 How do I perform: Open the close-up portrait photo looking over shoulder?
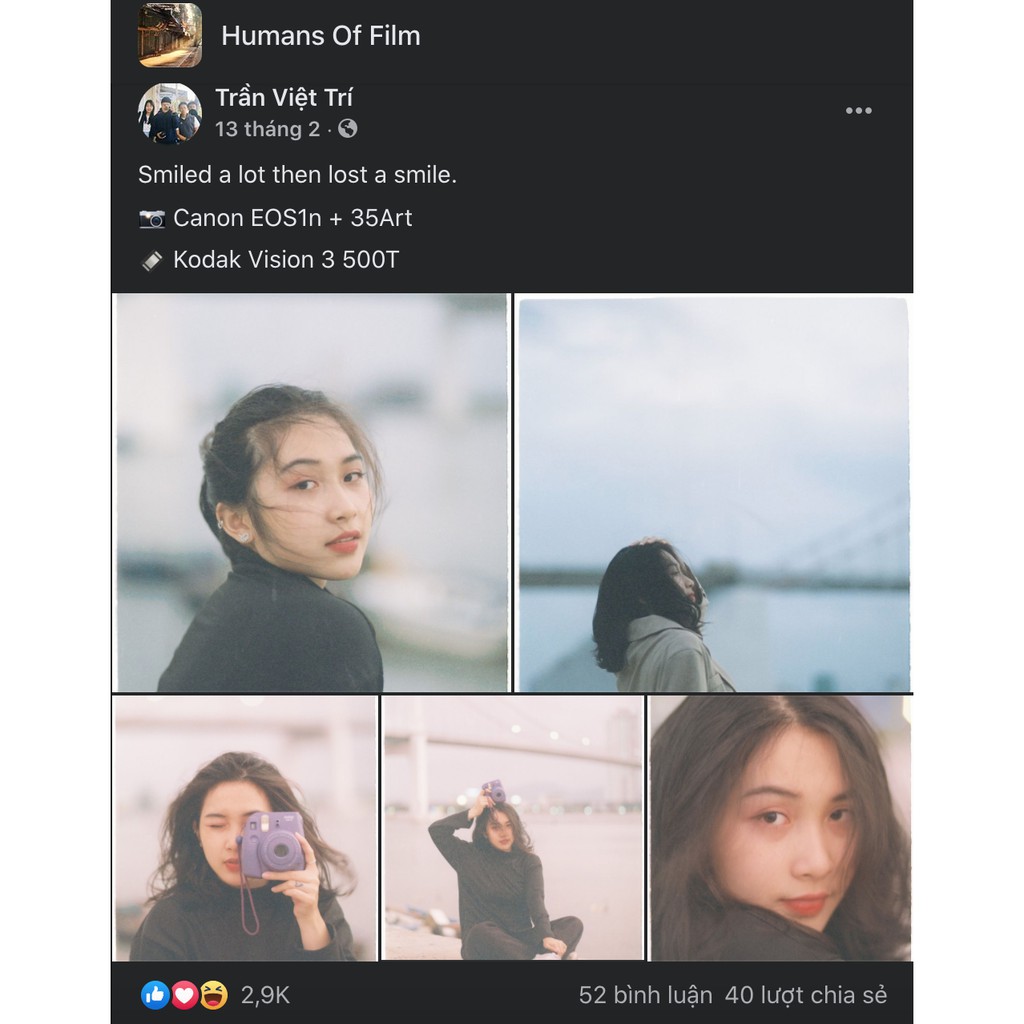pyautogui.click(x=311, y=493)
